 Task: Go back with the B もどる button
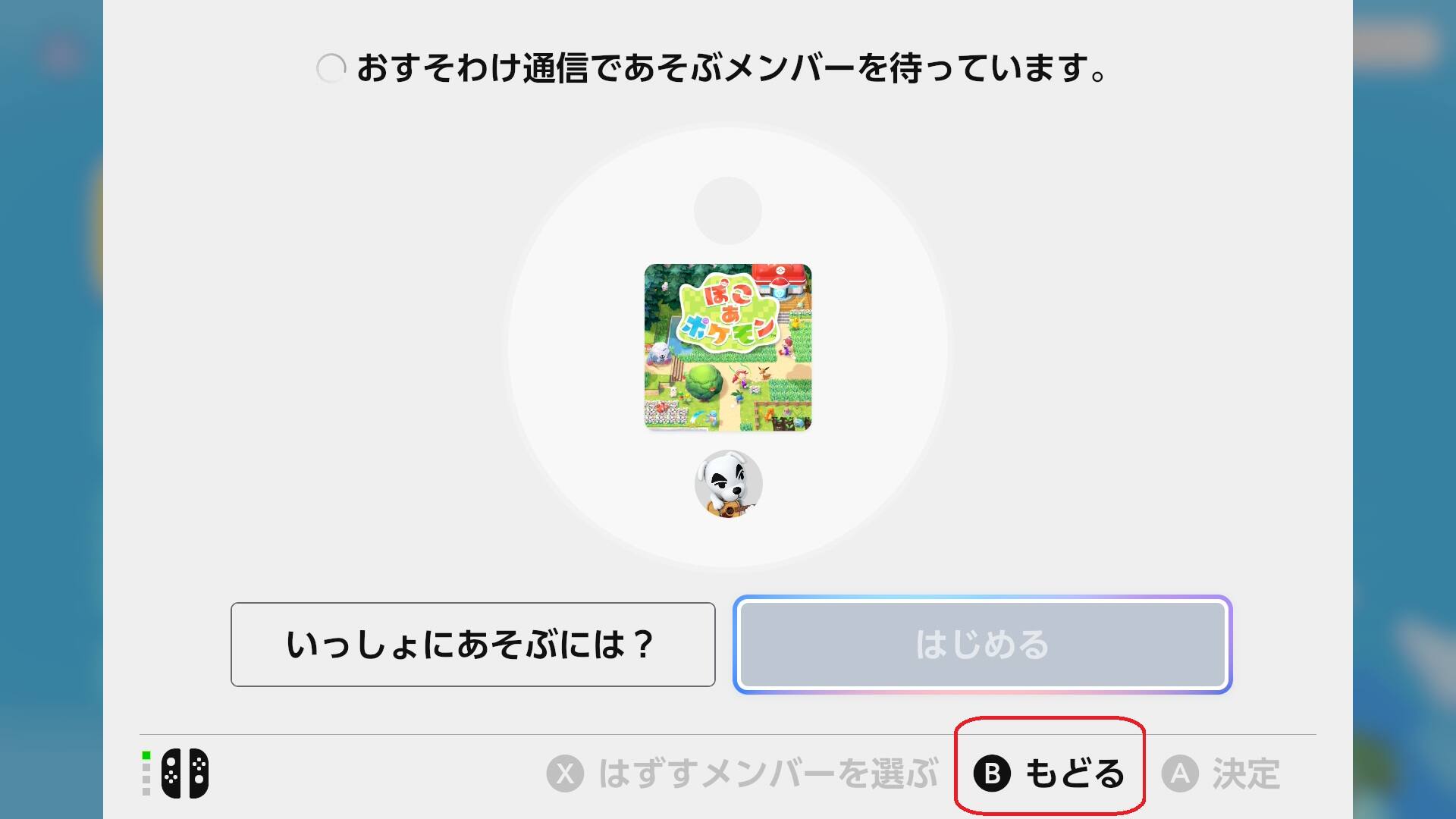coord(1049,773)
